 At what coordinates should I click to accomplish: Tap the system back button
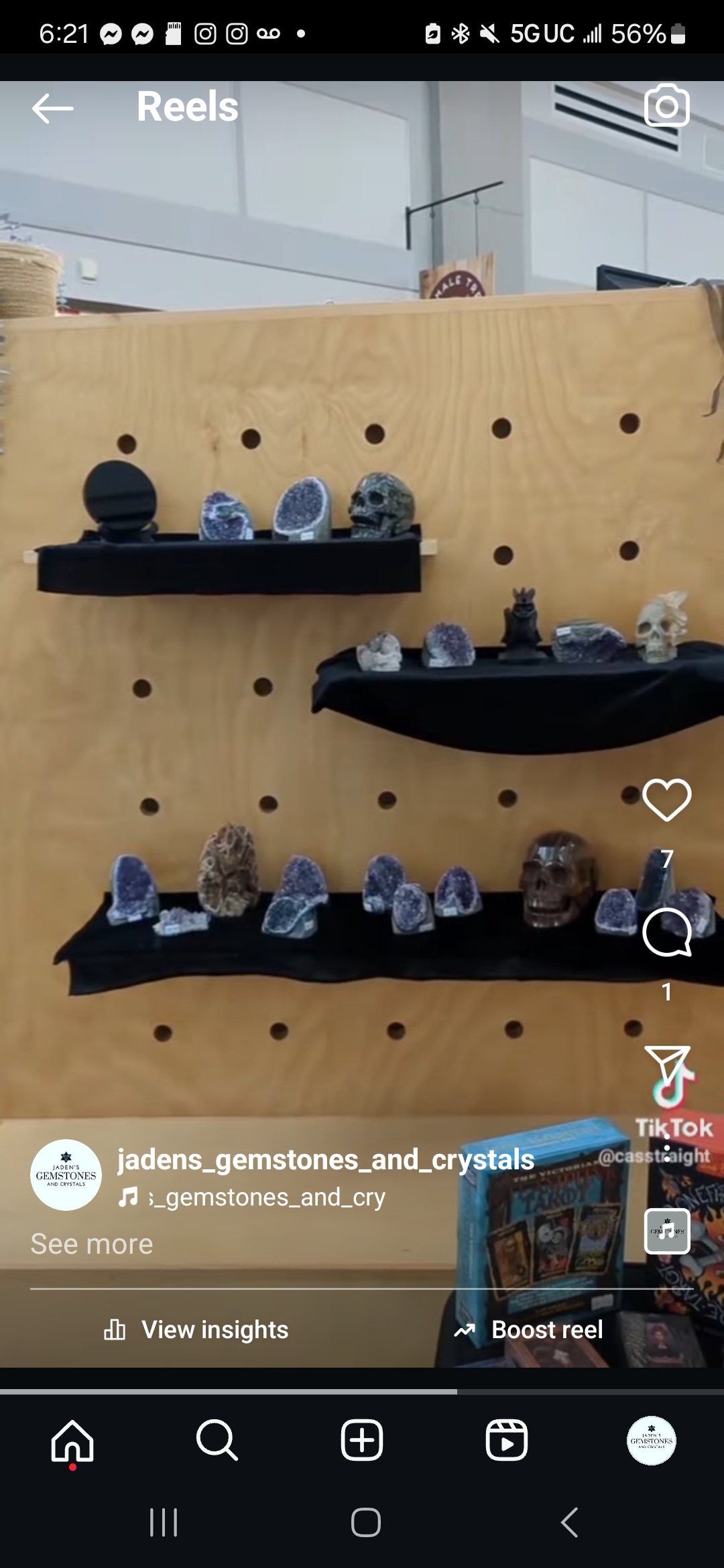569,1522
